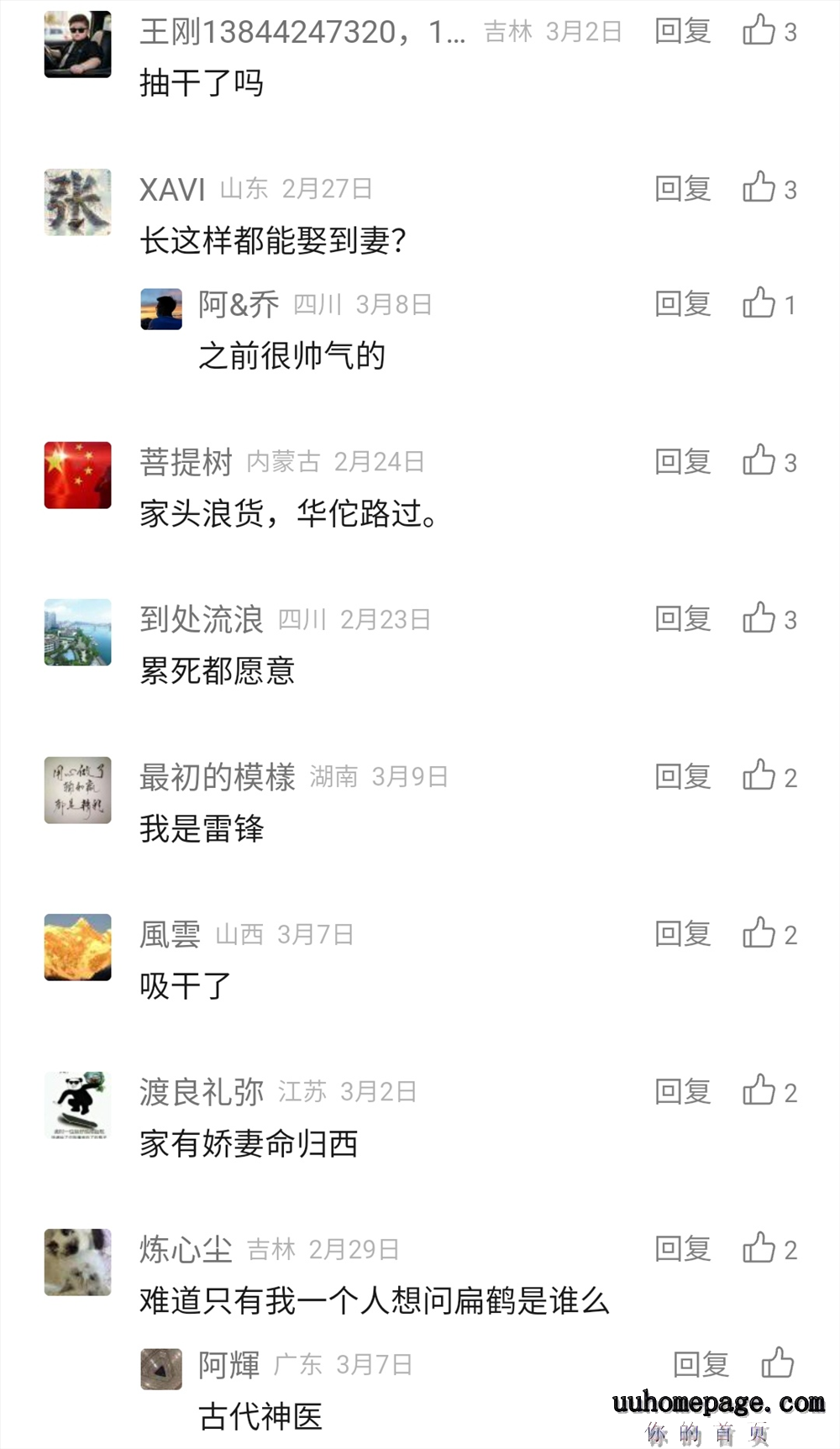Image resolution: width=840 pixels, height=1449 pixels.
Task: Reply to 最初的模樣's comment
Action: (683, 777)
